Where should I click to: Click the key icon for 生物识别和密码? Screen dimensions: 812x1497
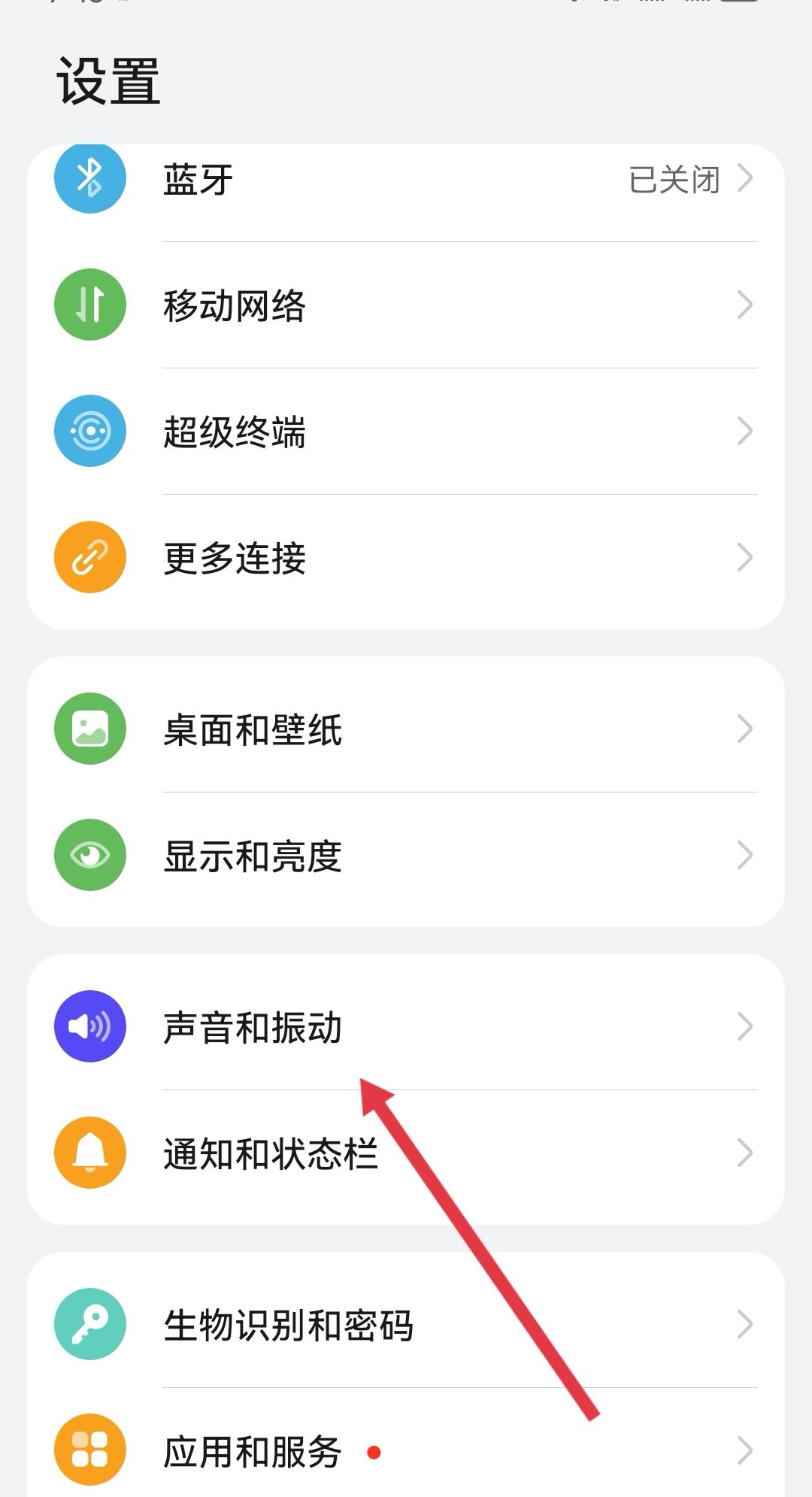click(x=89, y=1325)
